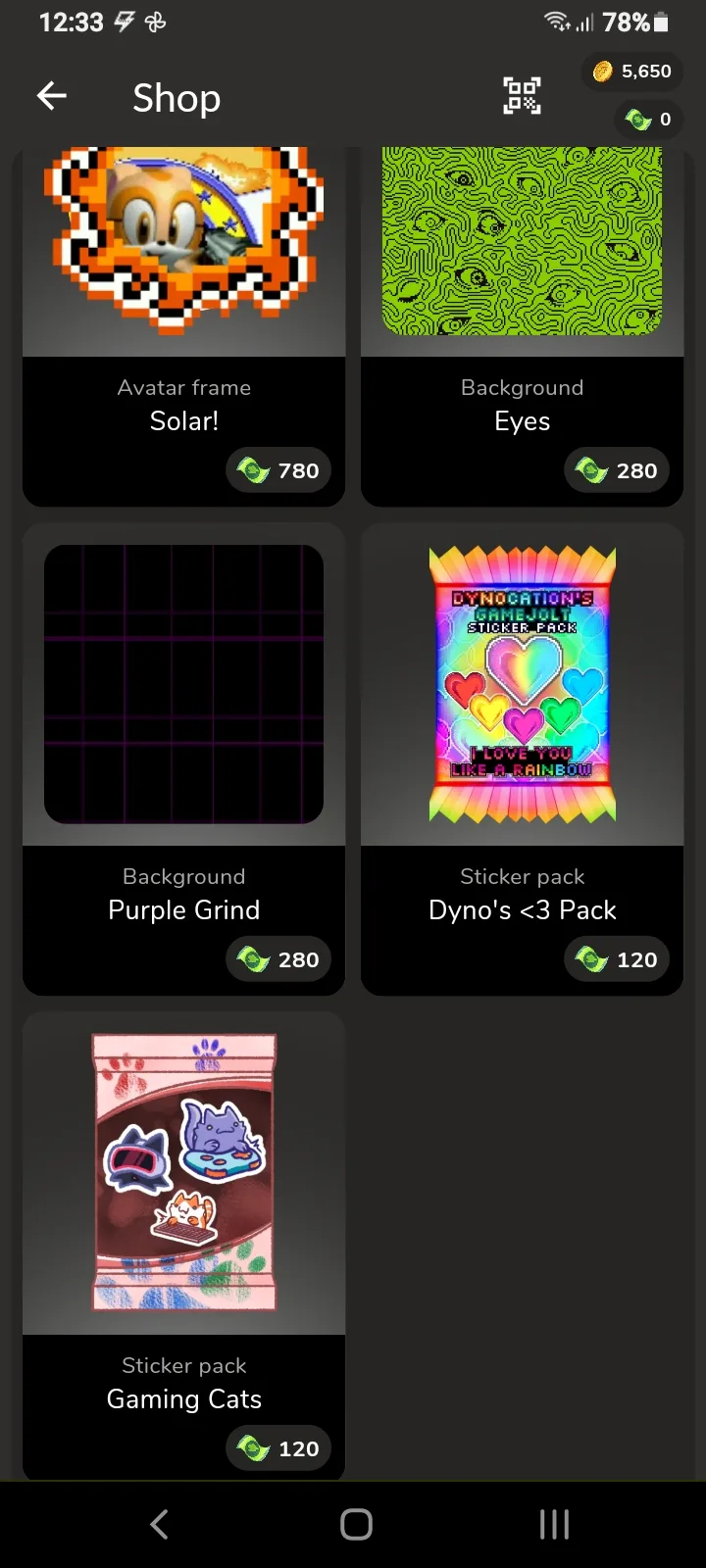Select the Dyno's <3 Pack sticker pack
706x1568 pixels.
click(522, 759)
